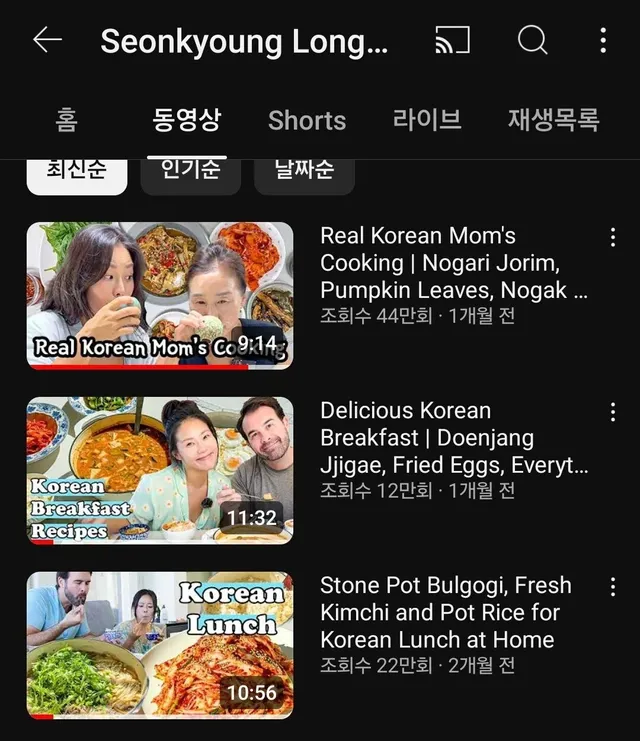The width and height of the screenshot is (640, 741).
Task: Play the Real Korean Mom's Cooking video
Action: [x=160, y=295]
